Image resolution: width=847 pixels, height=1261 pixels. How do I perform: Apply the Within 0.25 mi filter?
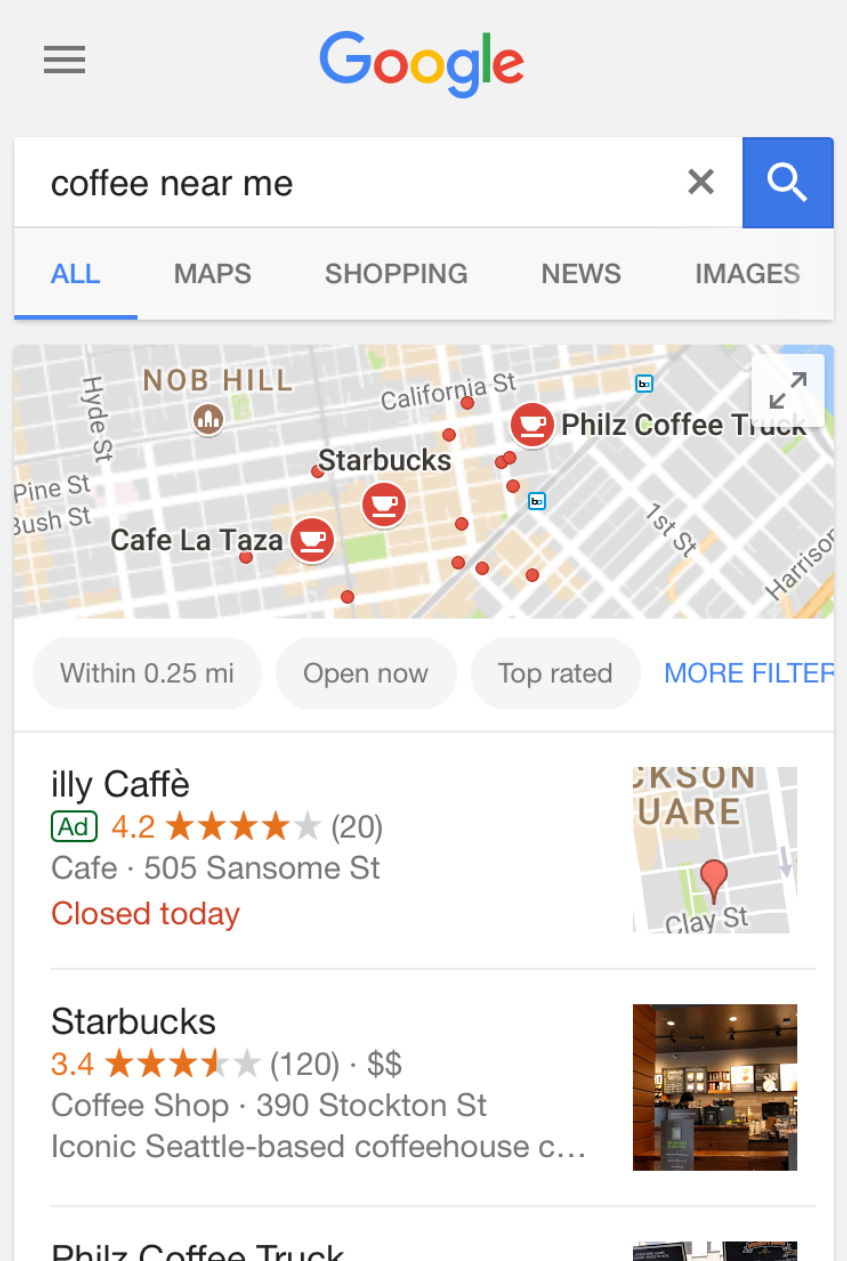coord(147,673)
